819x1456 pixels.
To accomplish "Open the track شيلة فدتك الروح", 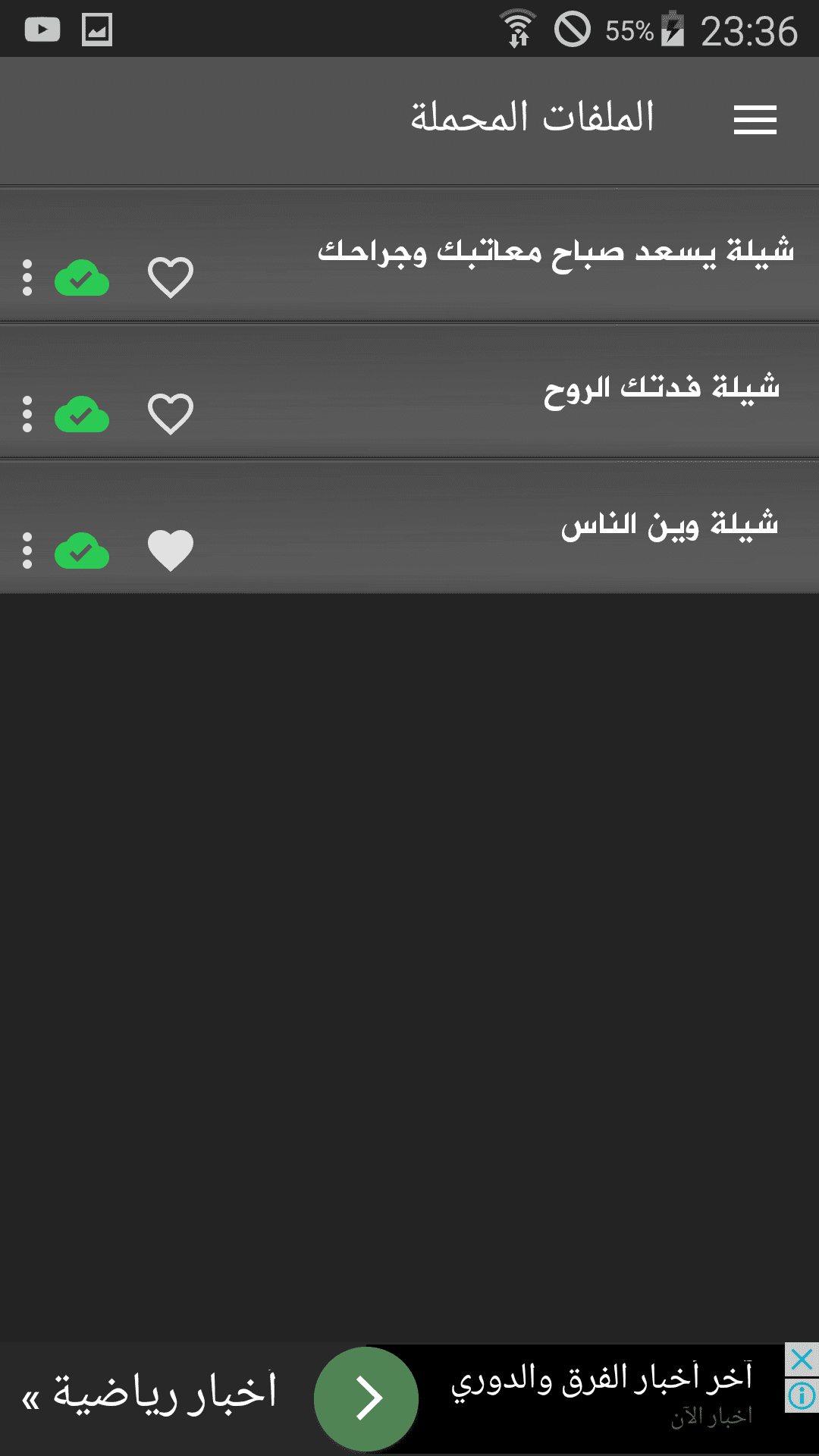I will pyautogui.click(x=661, y=388).
